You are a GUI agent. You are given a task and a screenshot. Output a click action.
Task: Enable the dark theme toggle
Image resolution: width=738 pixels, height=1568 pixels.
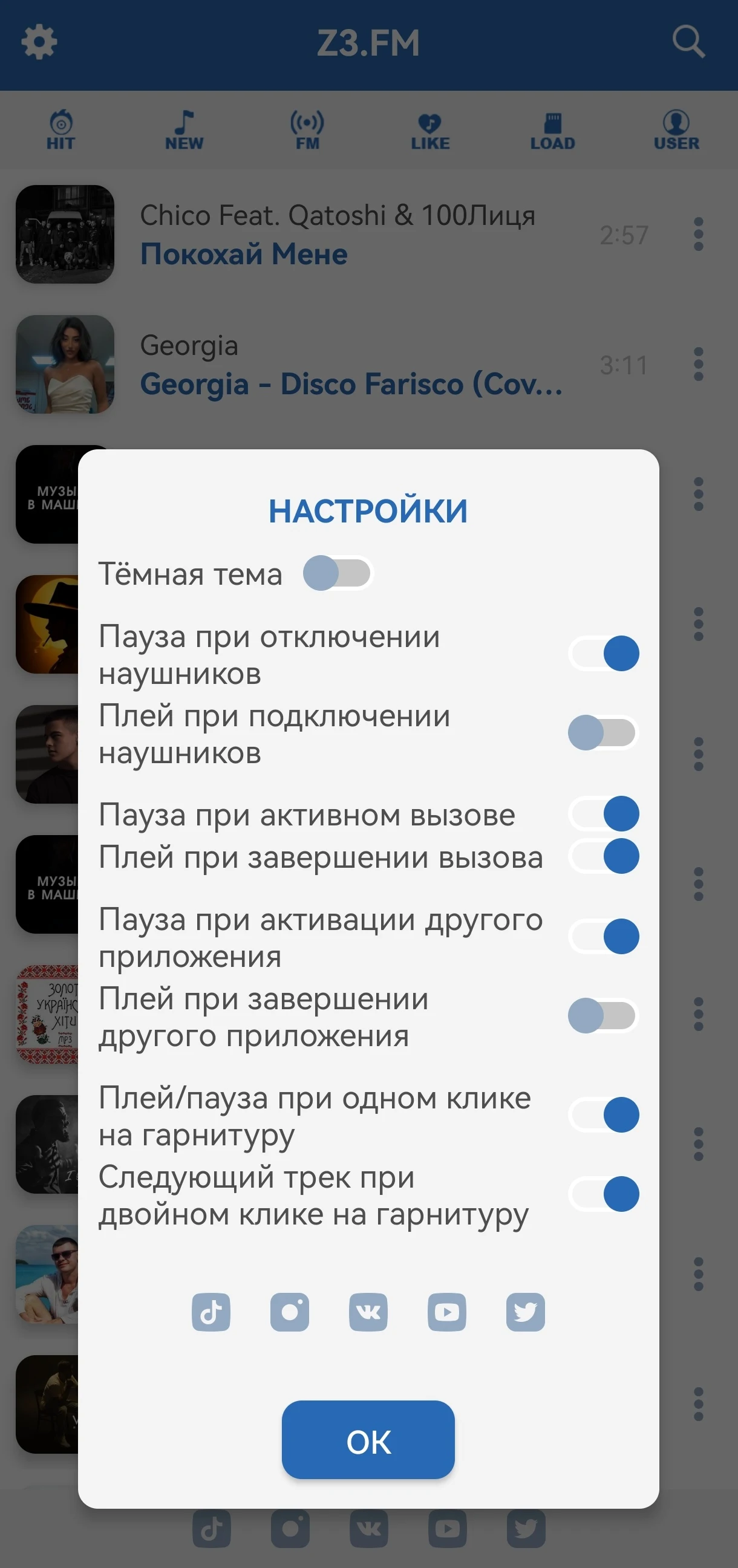(x=339, y=572)
